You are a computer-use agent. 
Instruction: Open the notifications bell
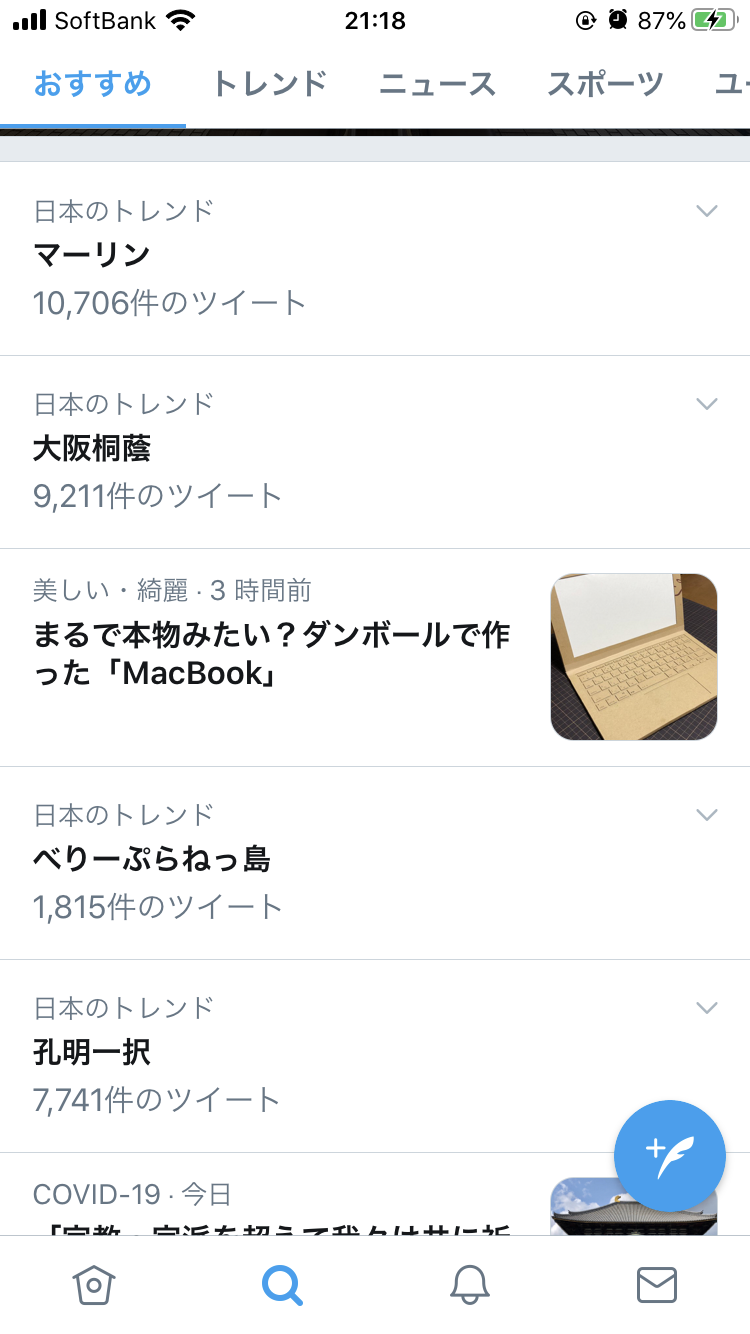point(469,1285)
